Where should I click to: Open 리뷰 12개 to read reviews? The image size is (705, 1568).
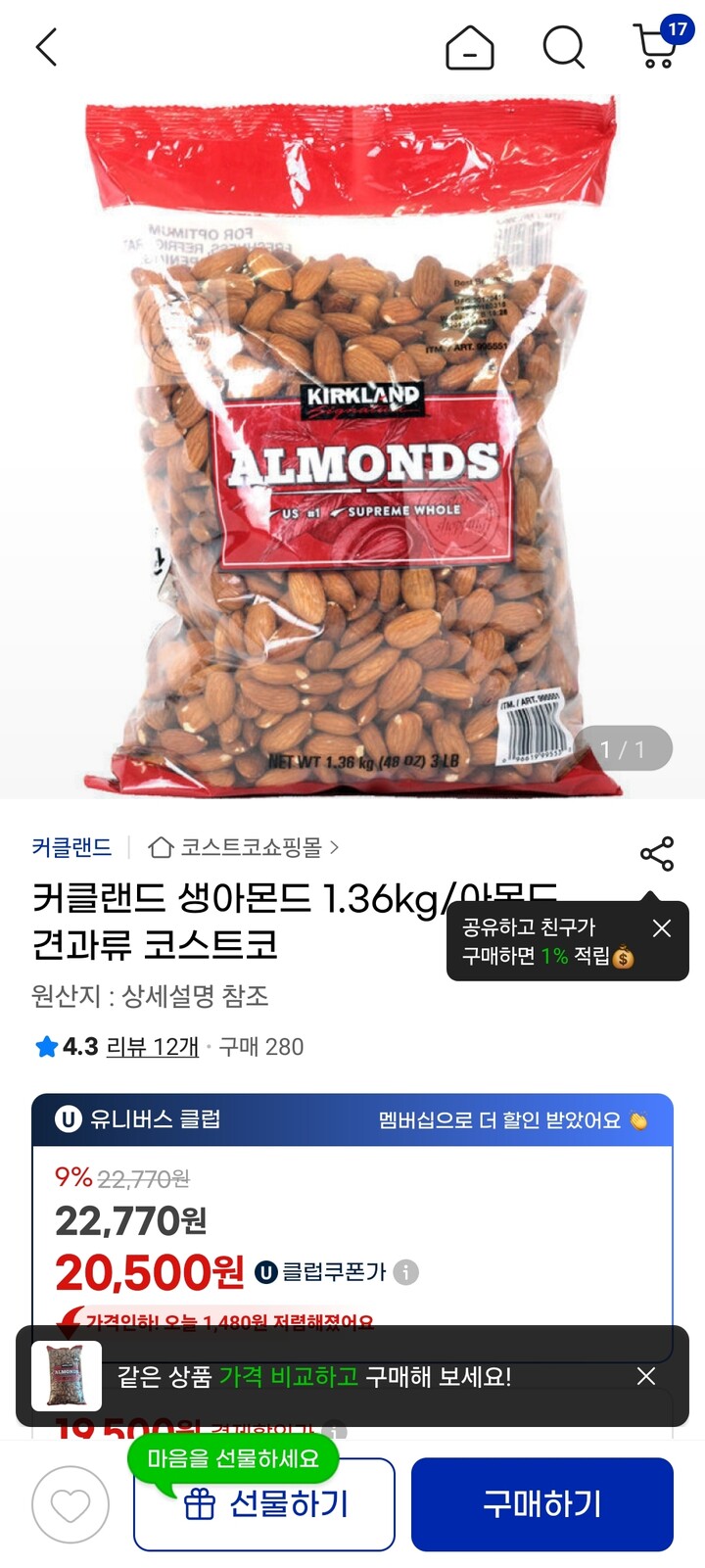(x=151, y=1047)
